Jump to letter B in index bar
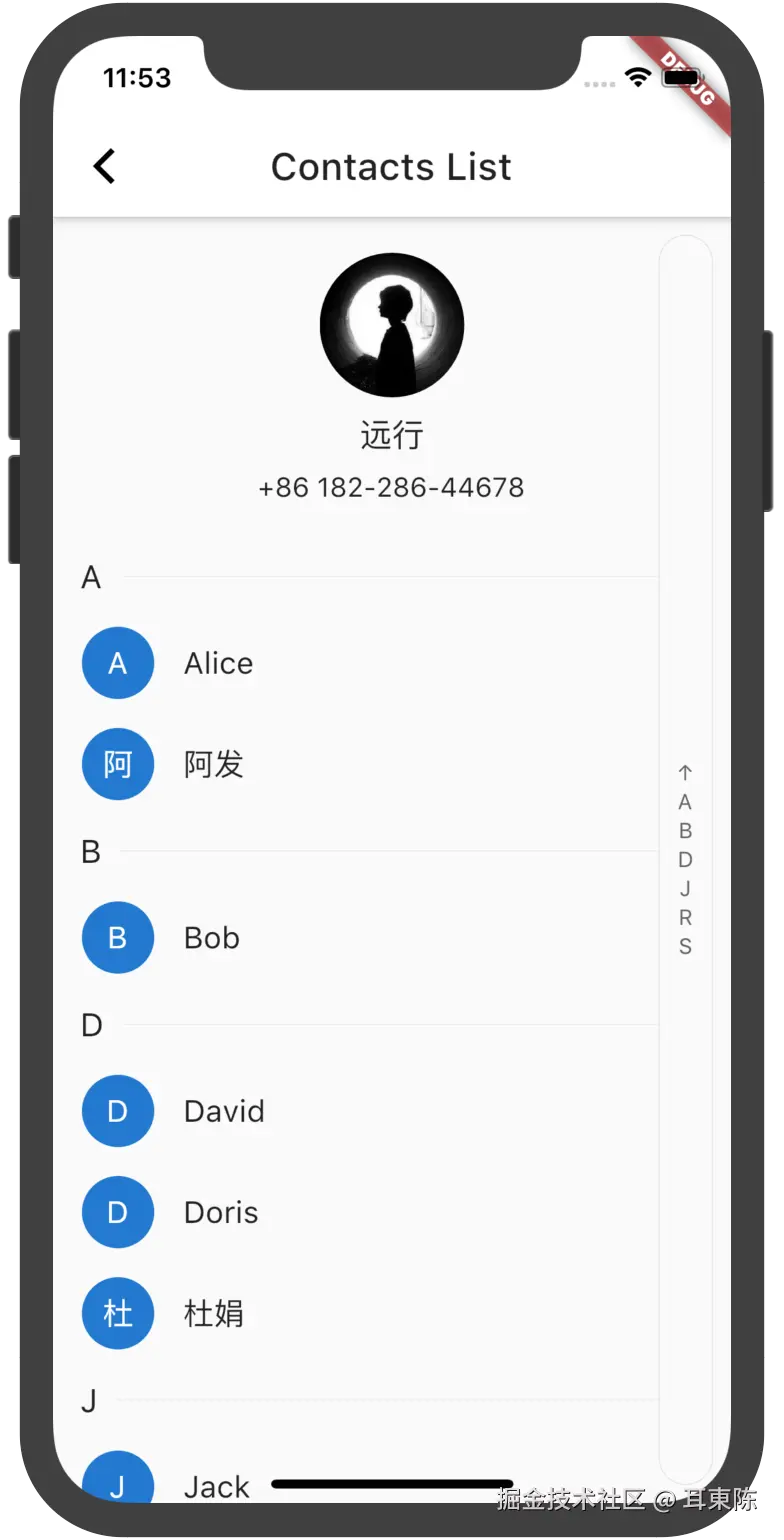Viewport: 784px width, 1540px height. coord(685,831)
